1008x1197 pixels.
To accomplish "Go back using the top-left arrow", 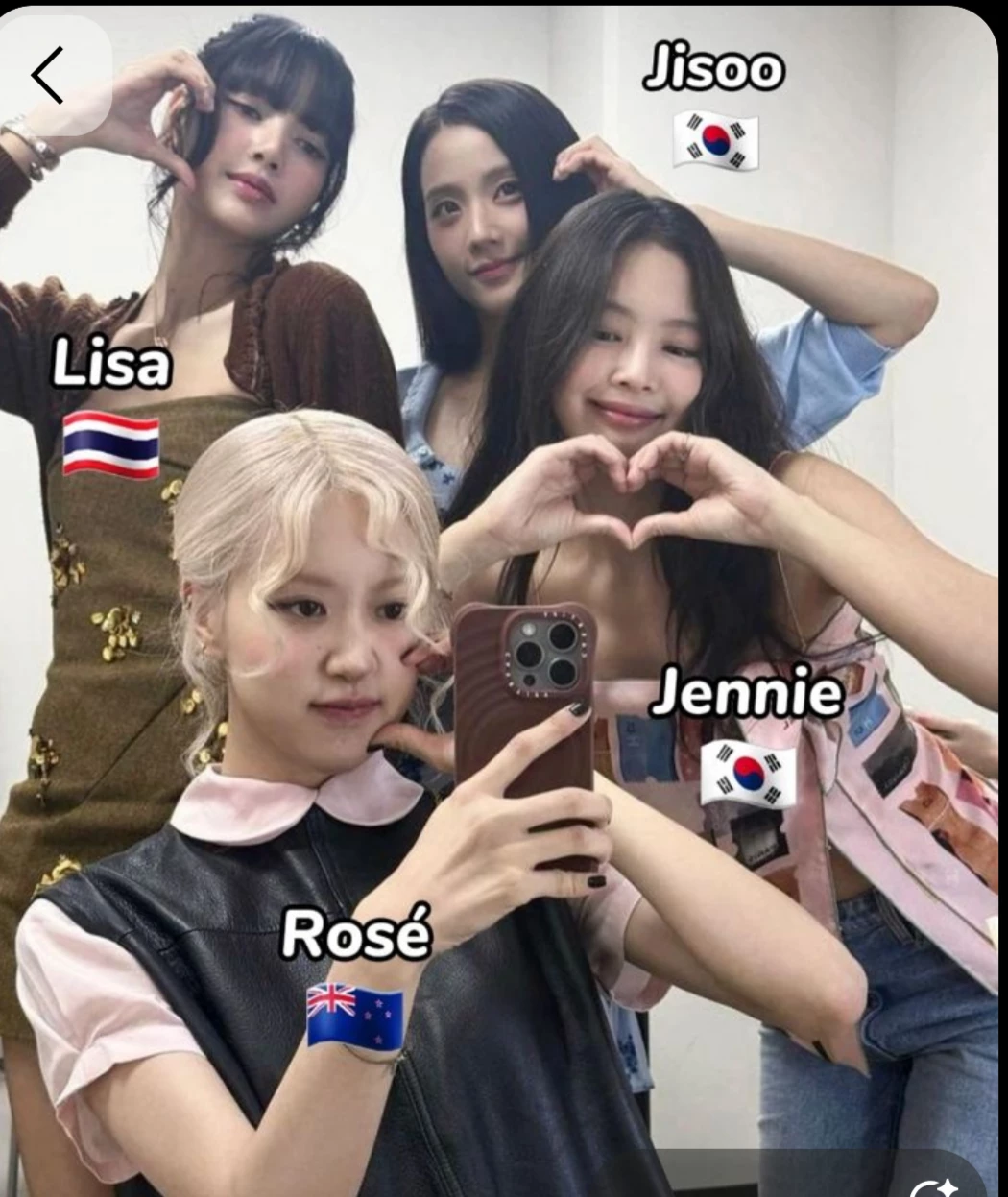I will click(48, 76).
